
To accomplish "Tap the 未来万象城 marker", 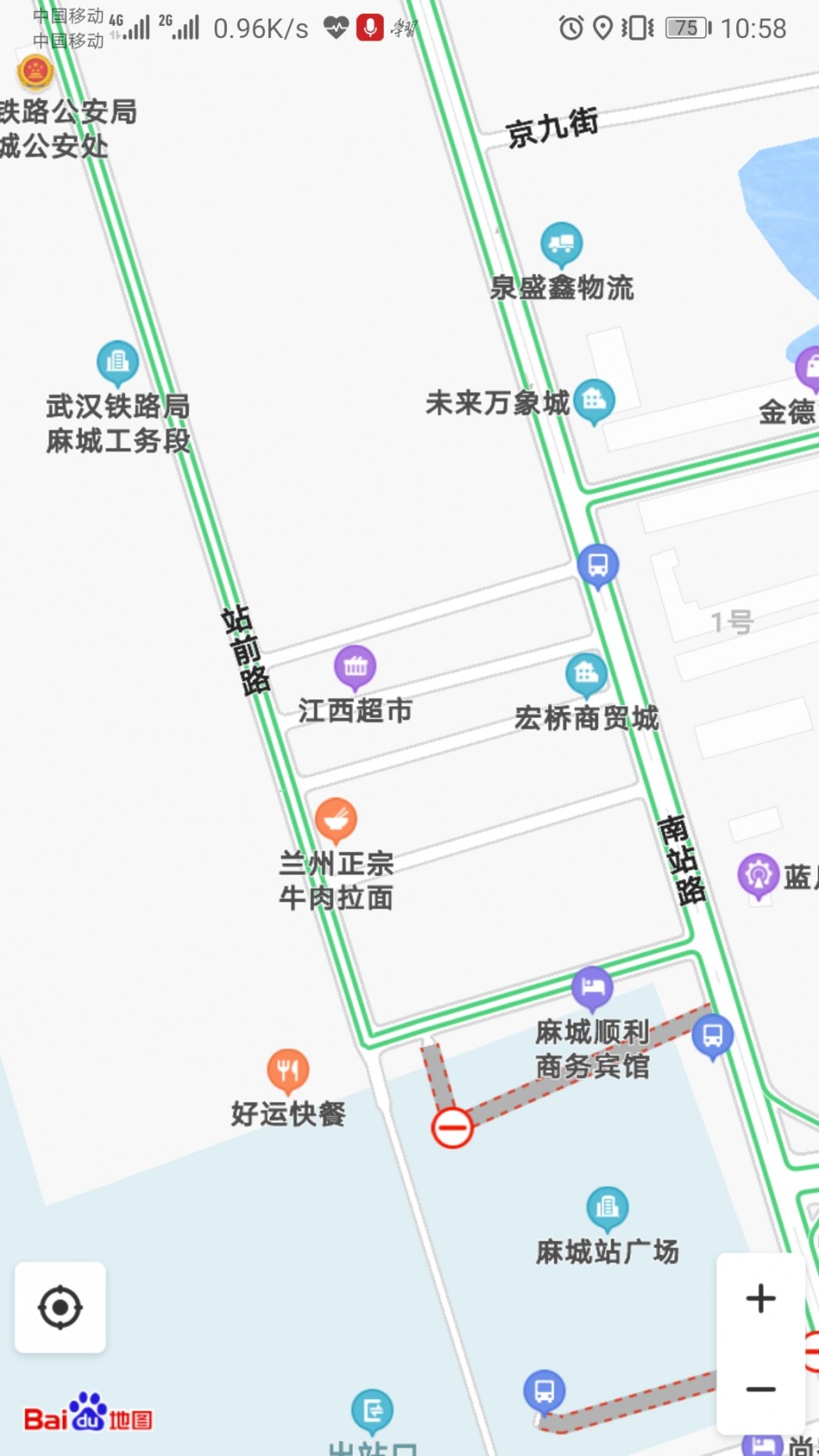I will pyautogui.click(x=594, y=401).
